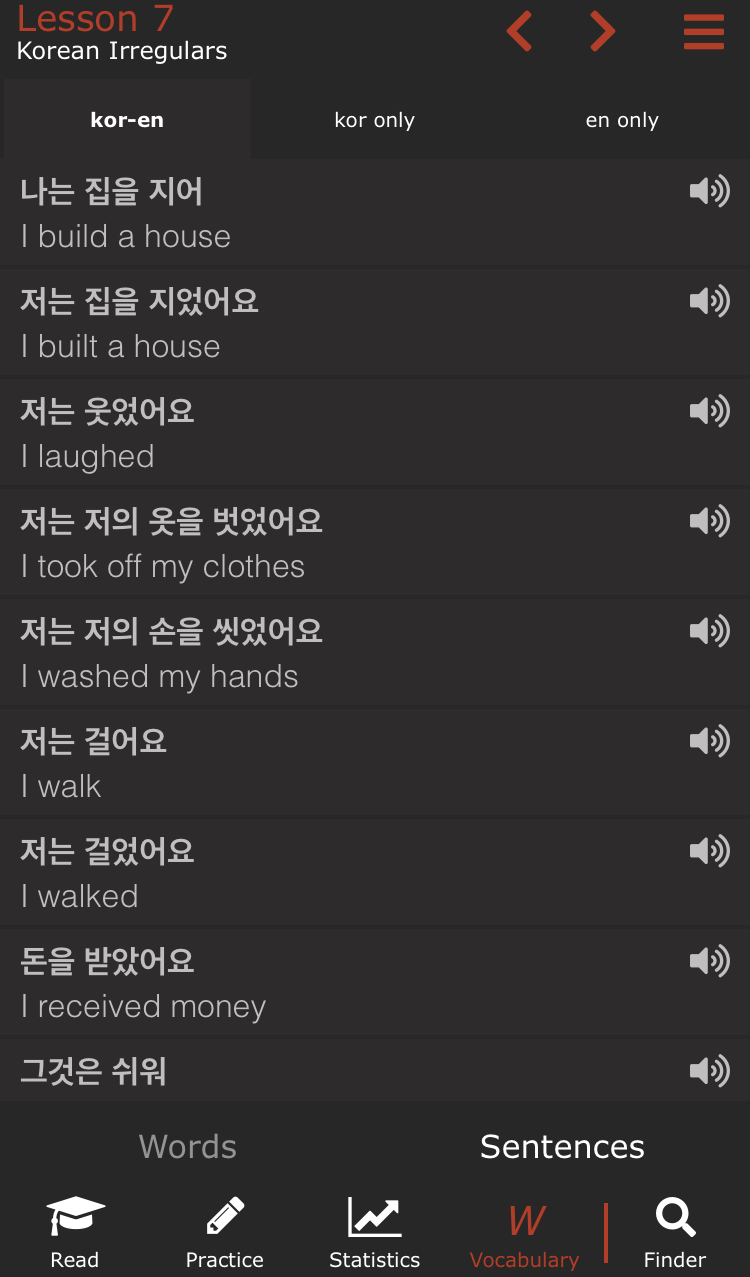Play audio for 'I laughed'
The width and height of the screenshot is (750, 1277).
(x=710, y=411)
